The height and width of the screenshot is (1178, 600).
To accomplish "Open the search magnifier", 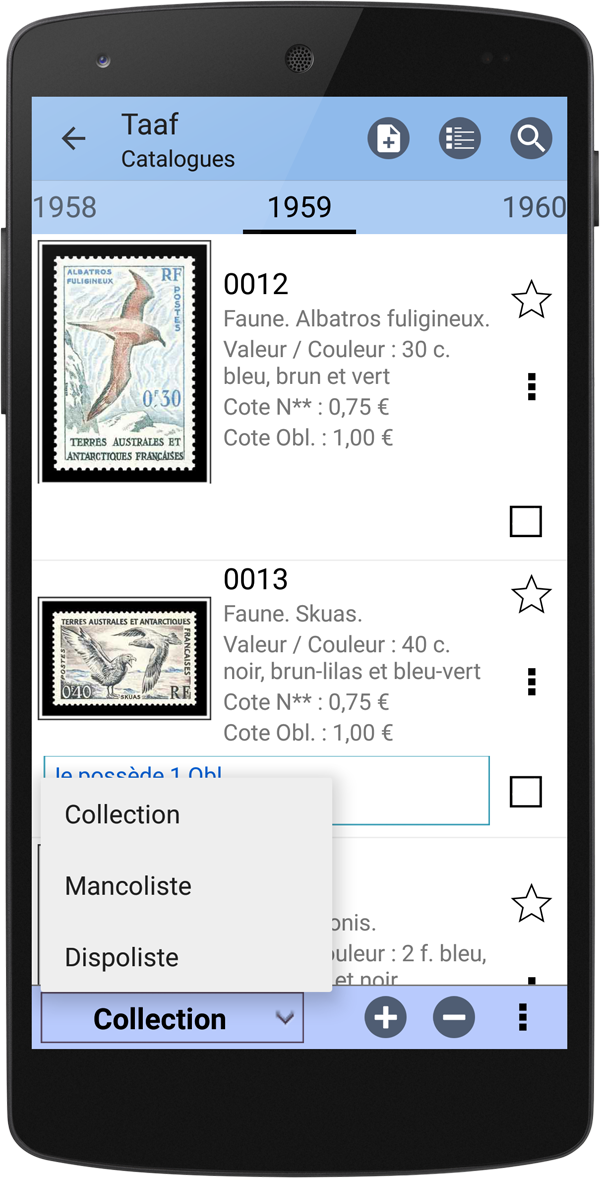I will [x=532, y=138].
